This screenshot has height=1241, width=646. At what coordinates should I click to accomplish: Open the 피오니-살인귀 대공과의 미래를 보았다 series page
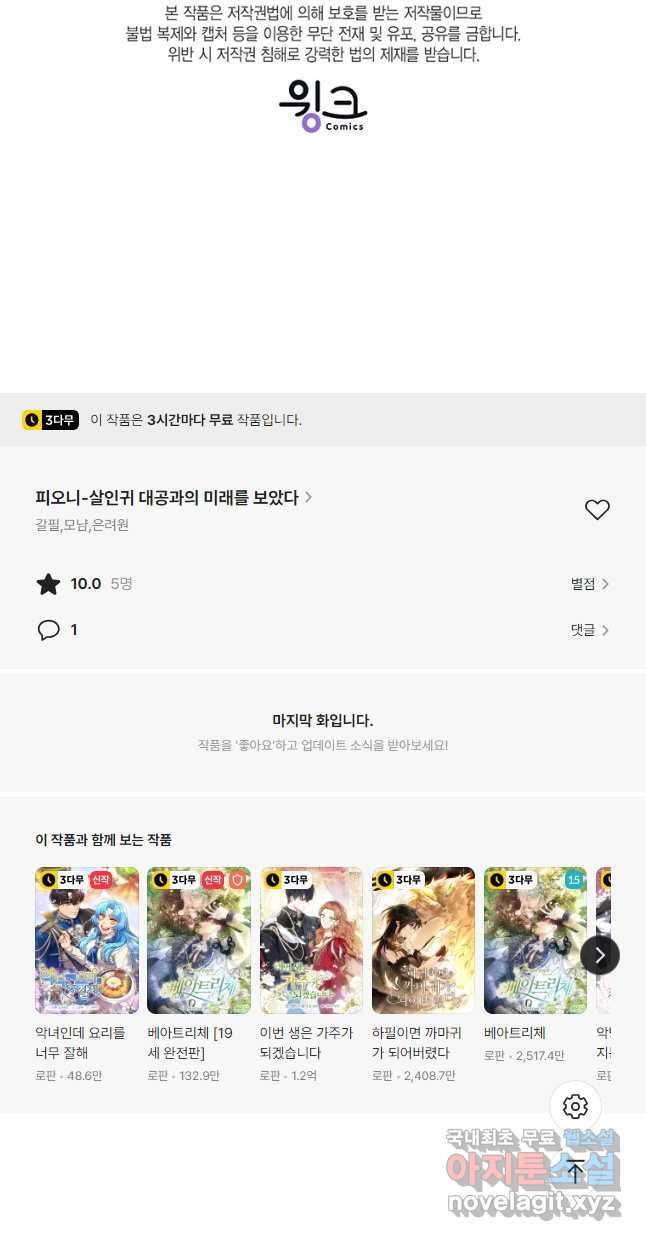(x=174, y=498)
